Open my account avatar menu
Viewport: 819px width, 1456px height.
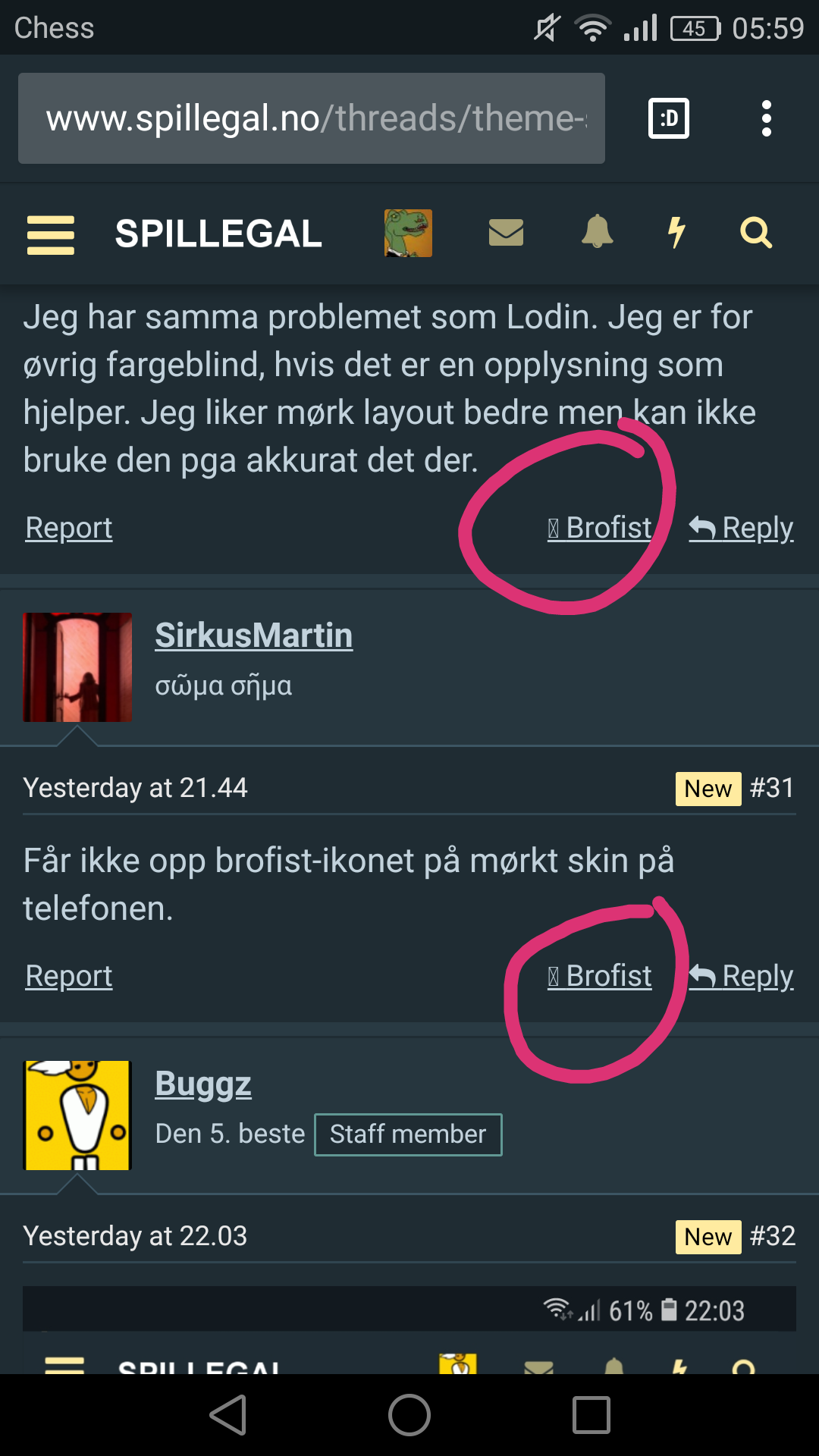[x=408, y=234]
